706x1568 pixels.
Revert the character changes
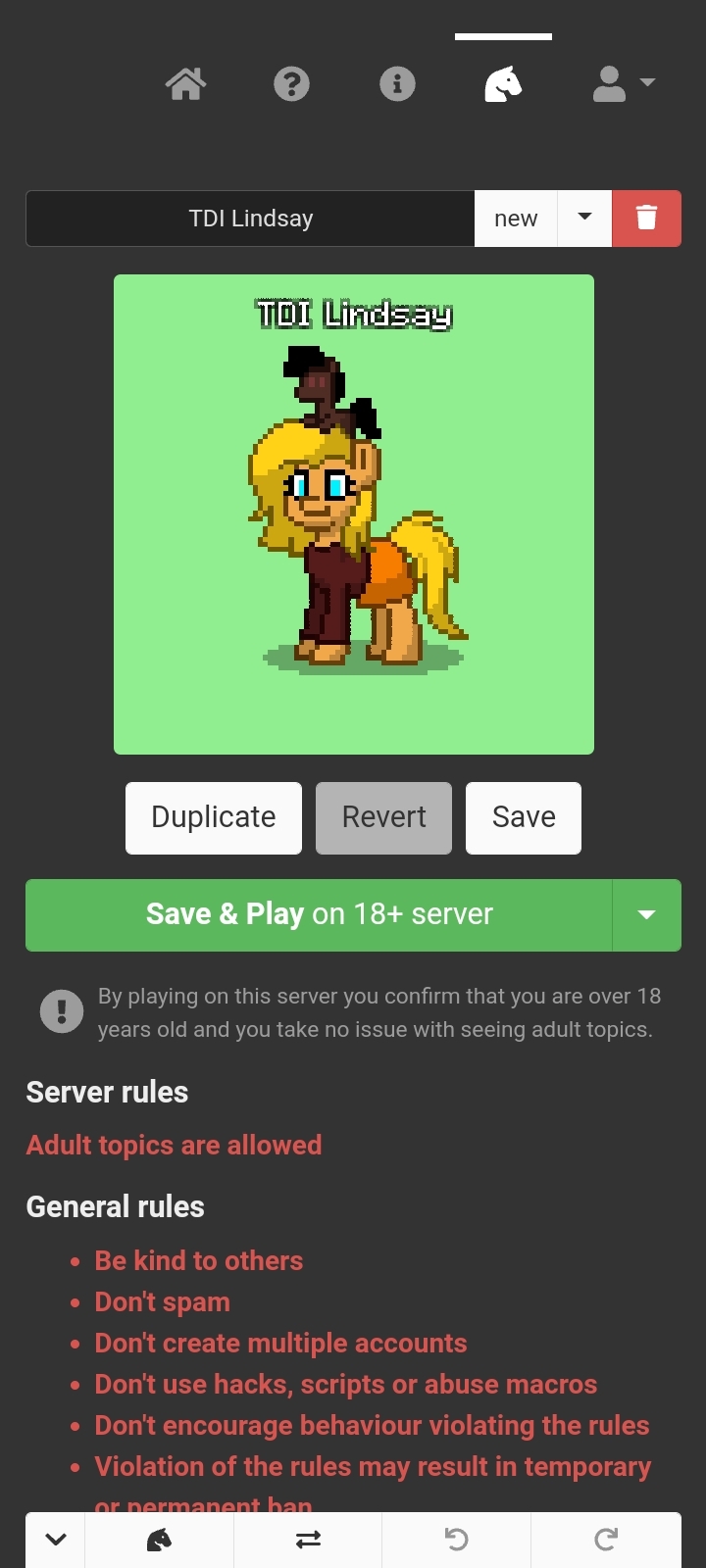pos(383,817)
